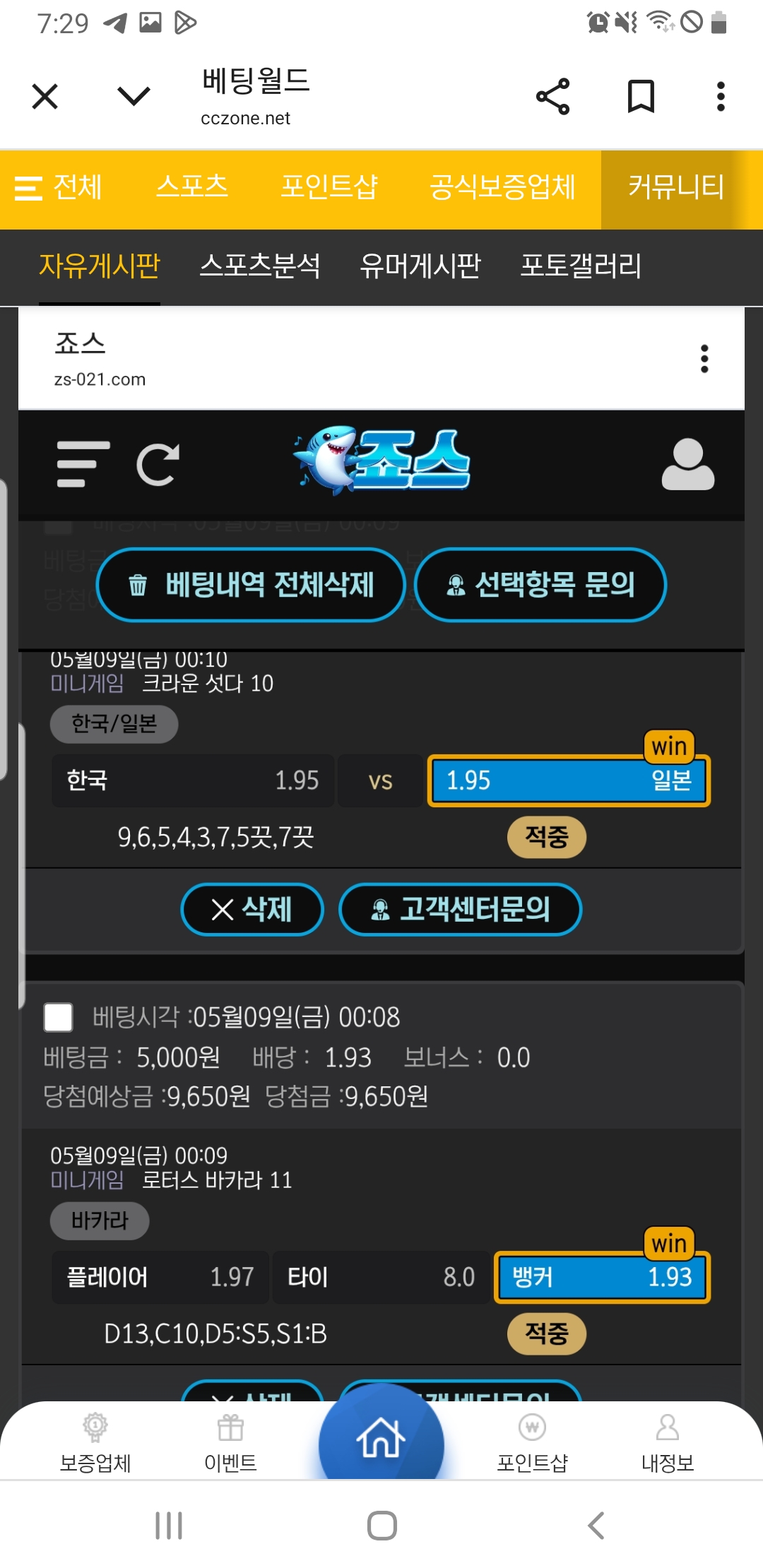Switch to the 커뮤니티 menu
Viewport: 763px width, 1568px height.
pyautogui.click(x=676, y=188)
